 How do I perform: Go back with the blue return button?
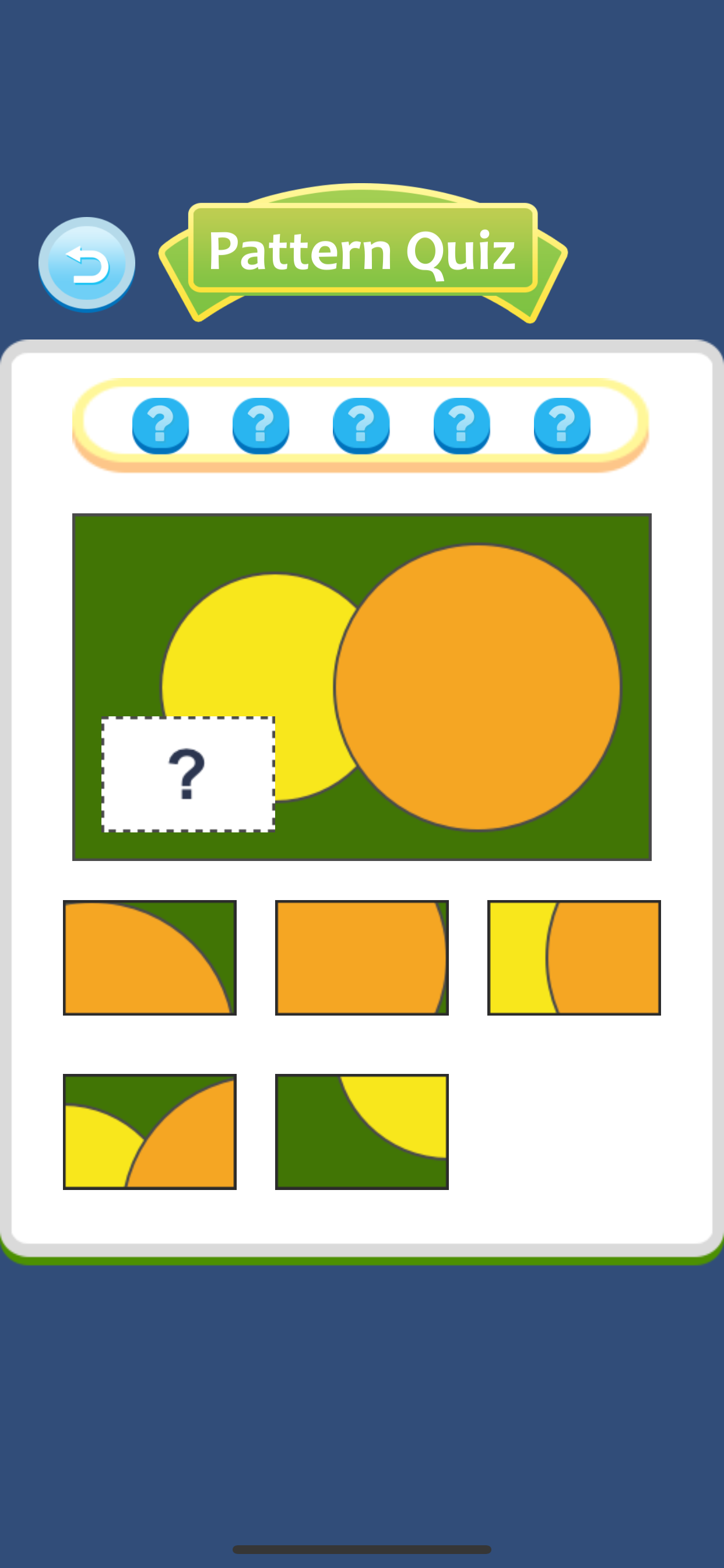coord(86,264)
